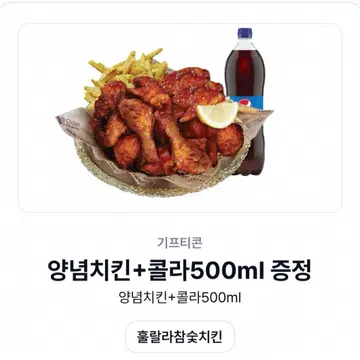This screenshot has width=360, height=360.
Task: Open the 훌랄라참숯치킨 brand chip
Action: point(180,337)
